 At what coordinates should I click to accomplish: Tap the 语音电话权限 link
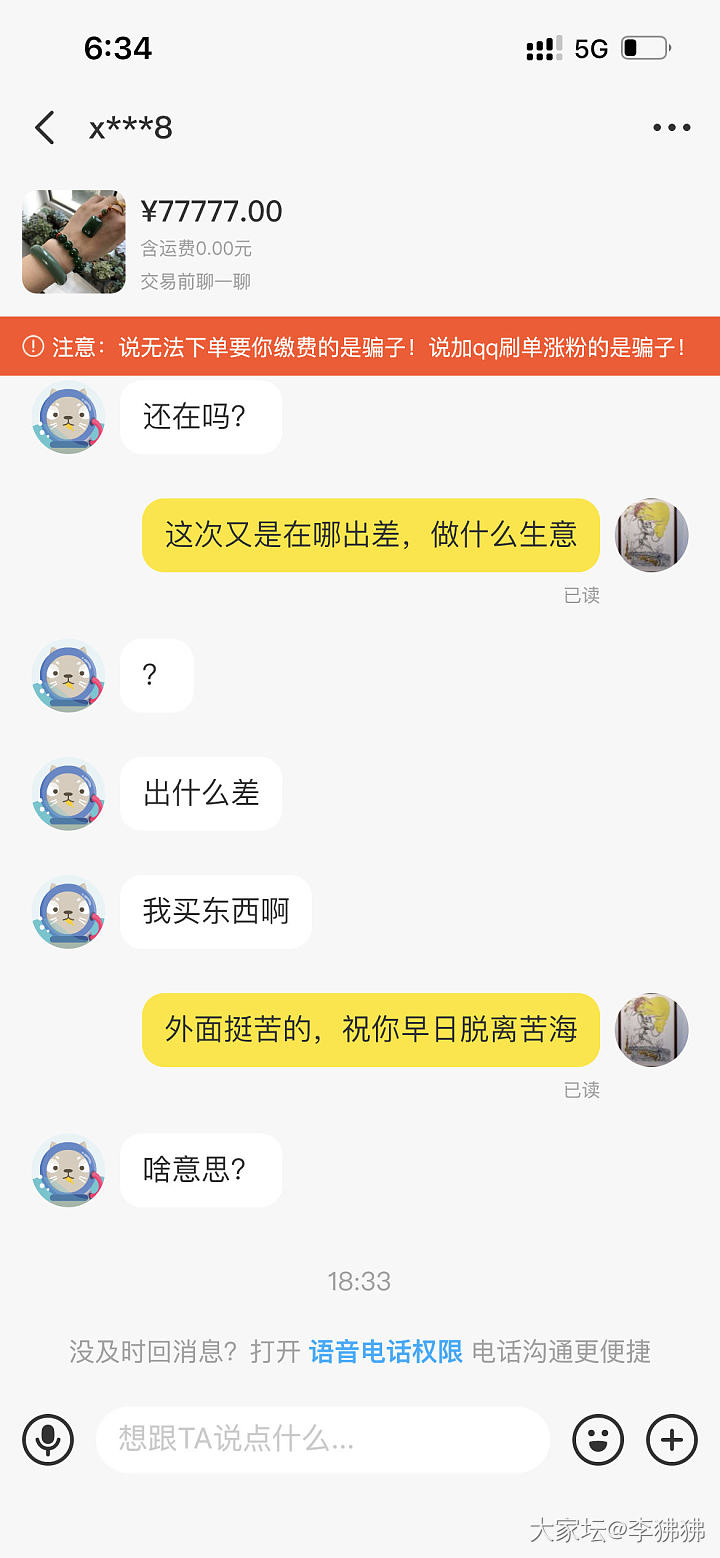[x=385, y=1352]
